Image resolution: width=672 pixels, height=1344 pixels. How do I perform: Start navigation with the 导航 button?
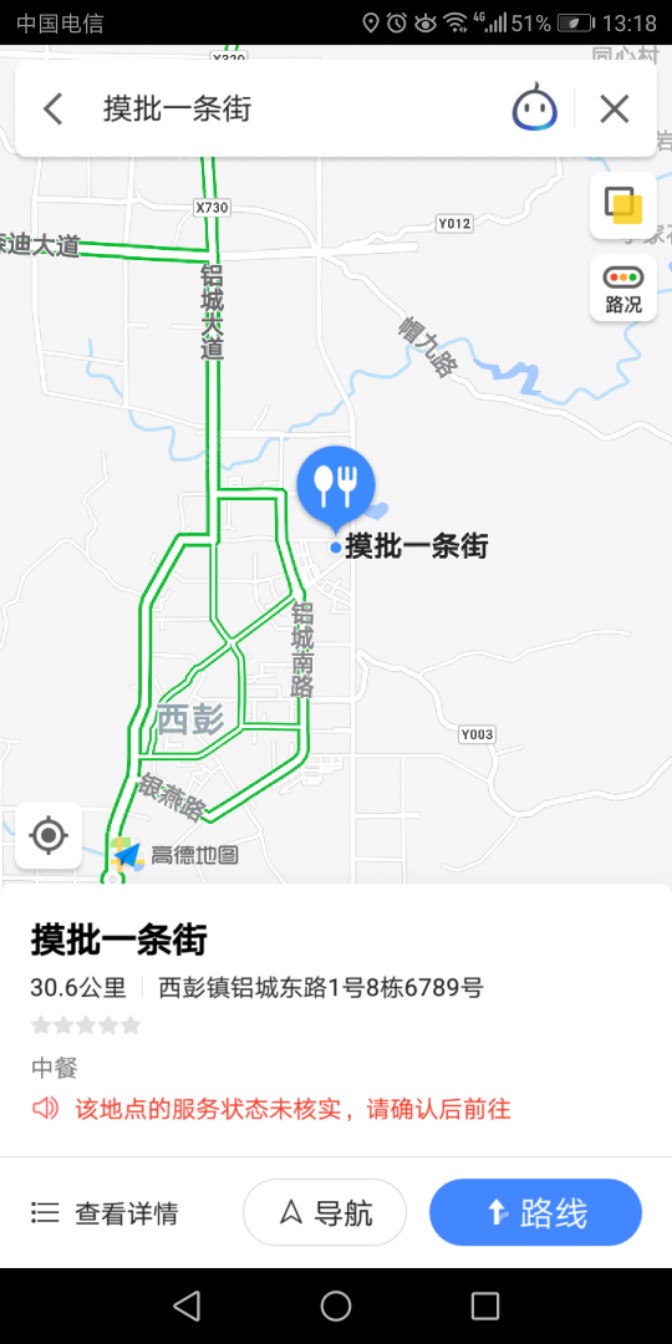coord(325,1213)
